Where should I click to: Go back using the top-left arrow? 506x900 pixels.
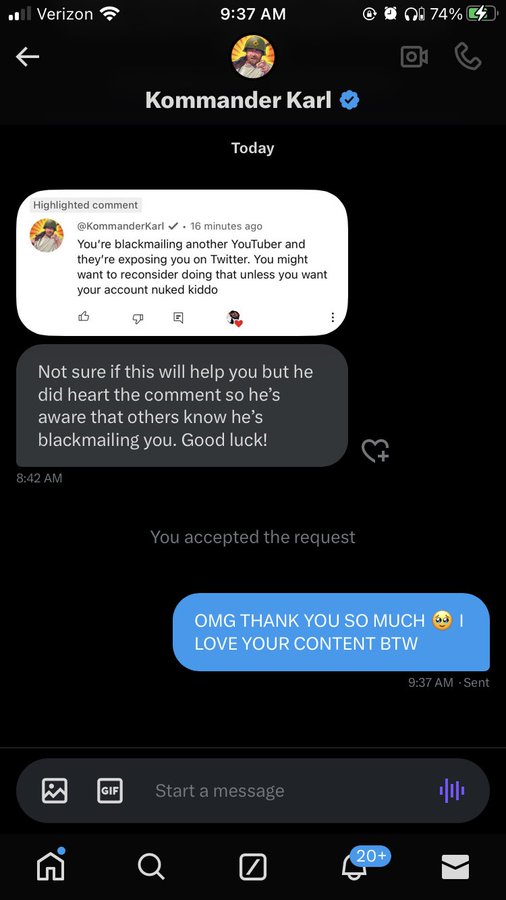click(x=28, y=56)
